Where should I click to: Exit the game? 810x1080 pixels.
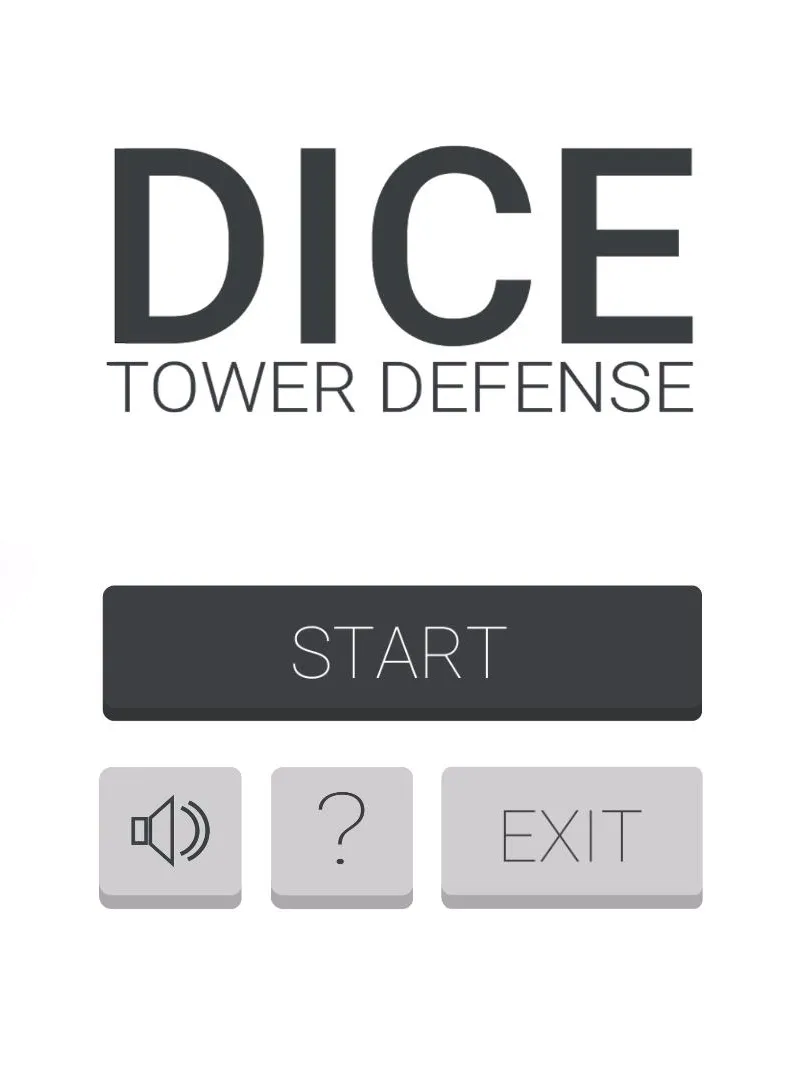(x=571, y=834)
